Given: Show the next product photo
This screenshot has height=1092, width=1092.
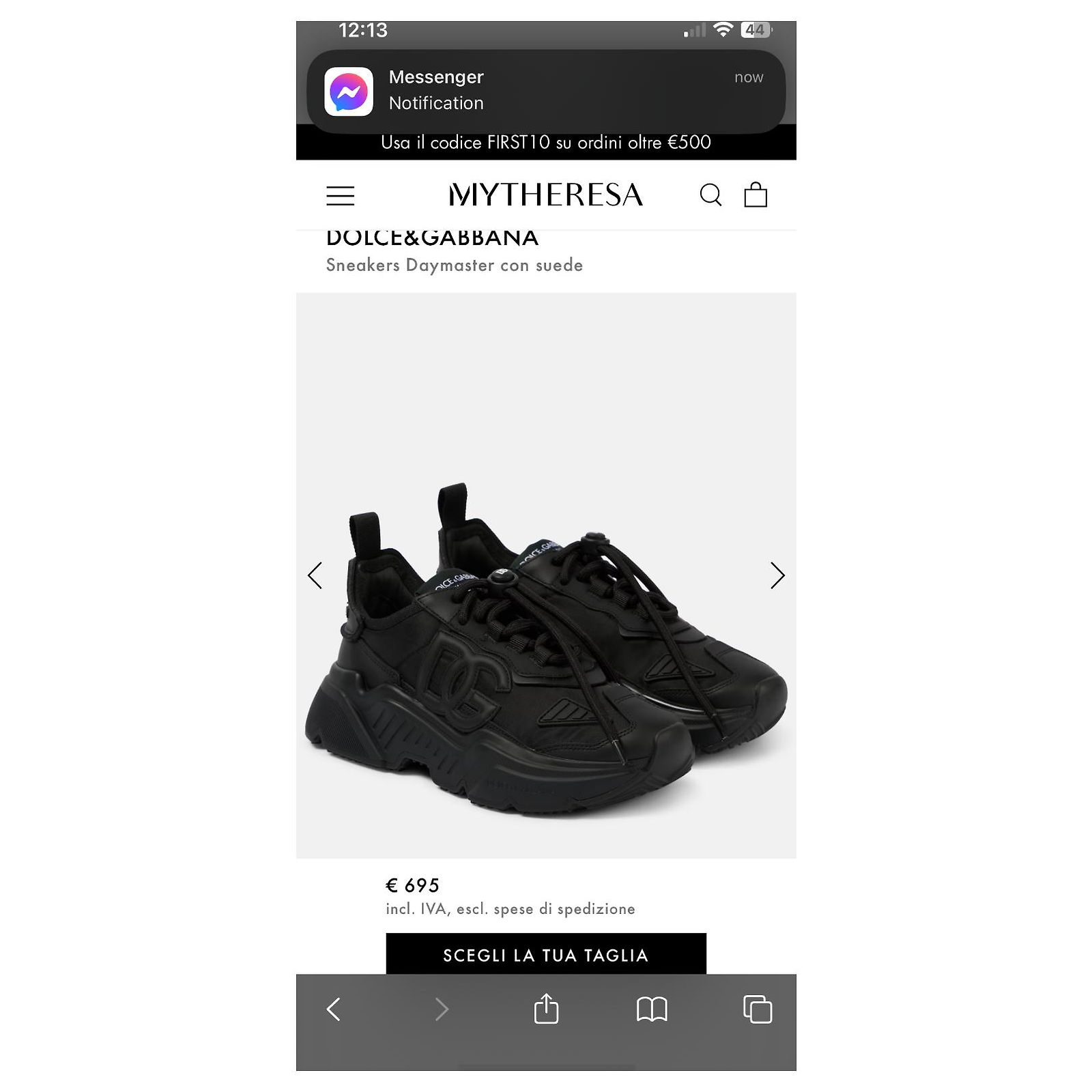Looking at the screenshot, I should click(x=777, y=575).
